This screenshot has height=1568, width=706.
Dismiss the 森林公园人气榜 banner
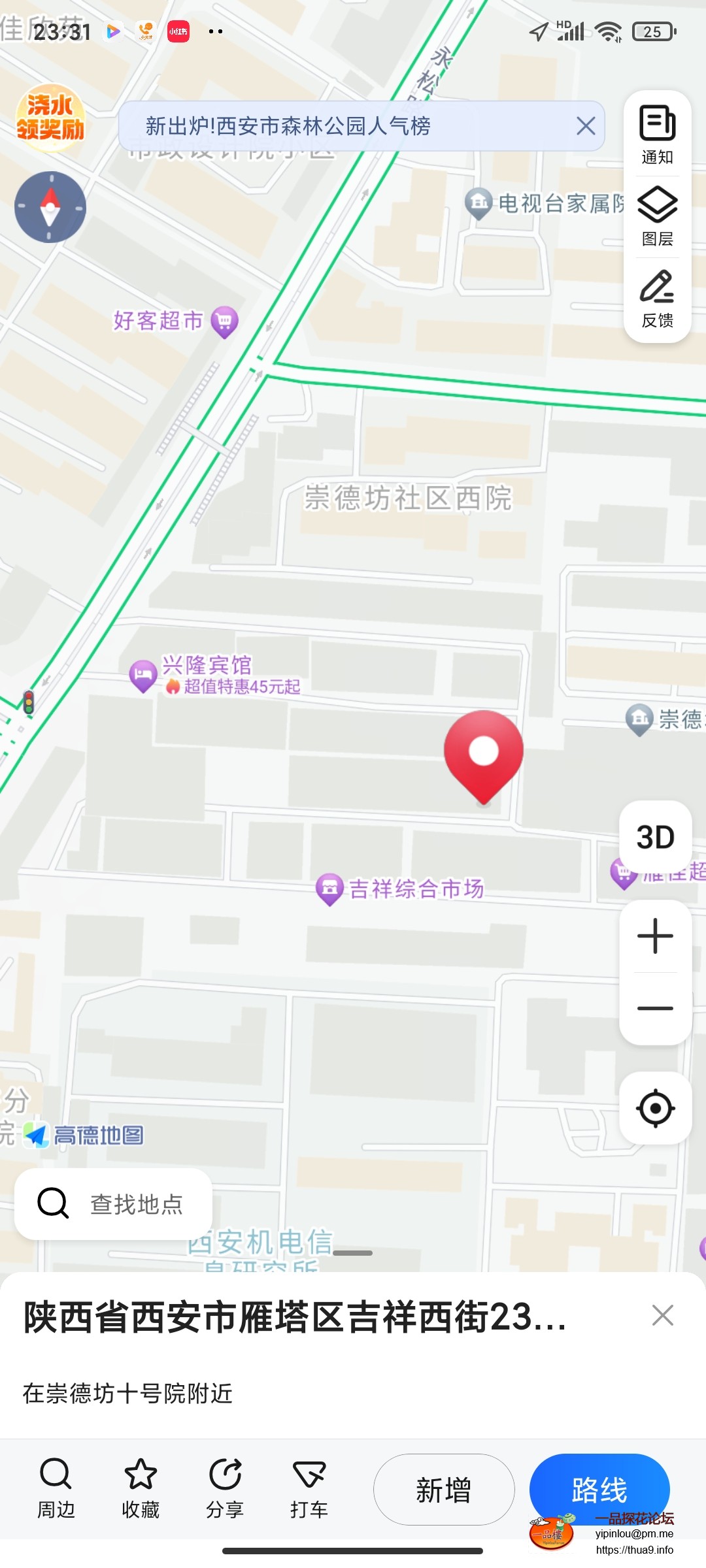[586, 126]
